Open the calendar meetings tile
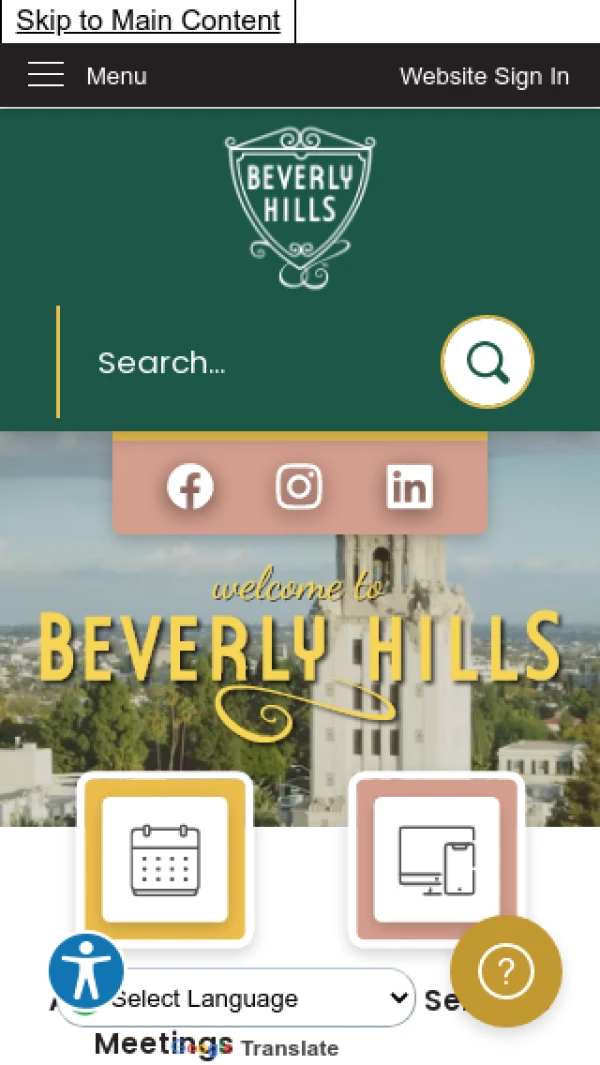The width and height of the screenshot is (600, 1065). click(165, 860)
